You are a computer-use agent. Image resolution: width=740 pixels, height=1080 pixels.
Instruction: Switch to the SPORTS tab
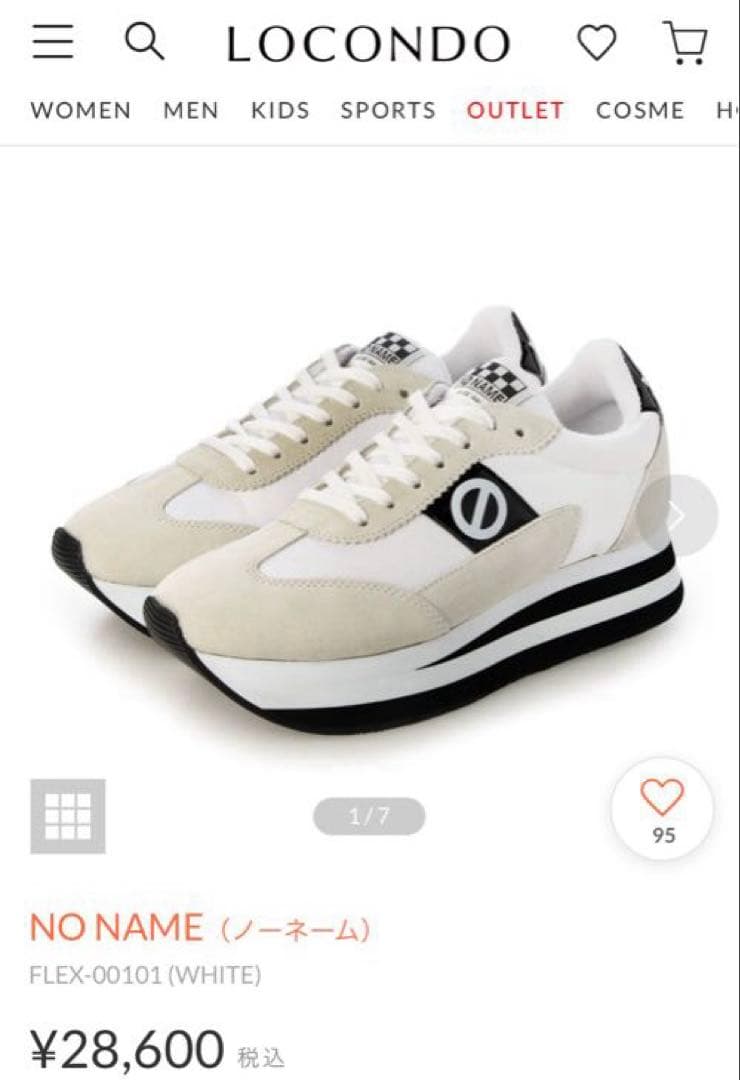[388, 110]
